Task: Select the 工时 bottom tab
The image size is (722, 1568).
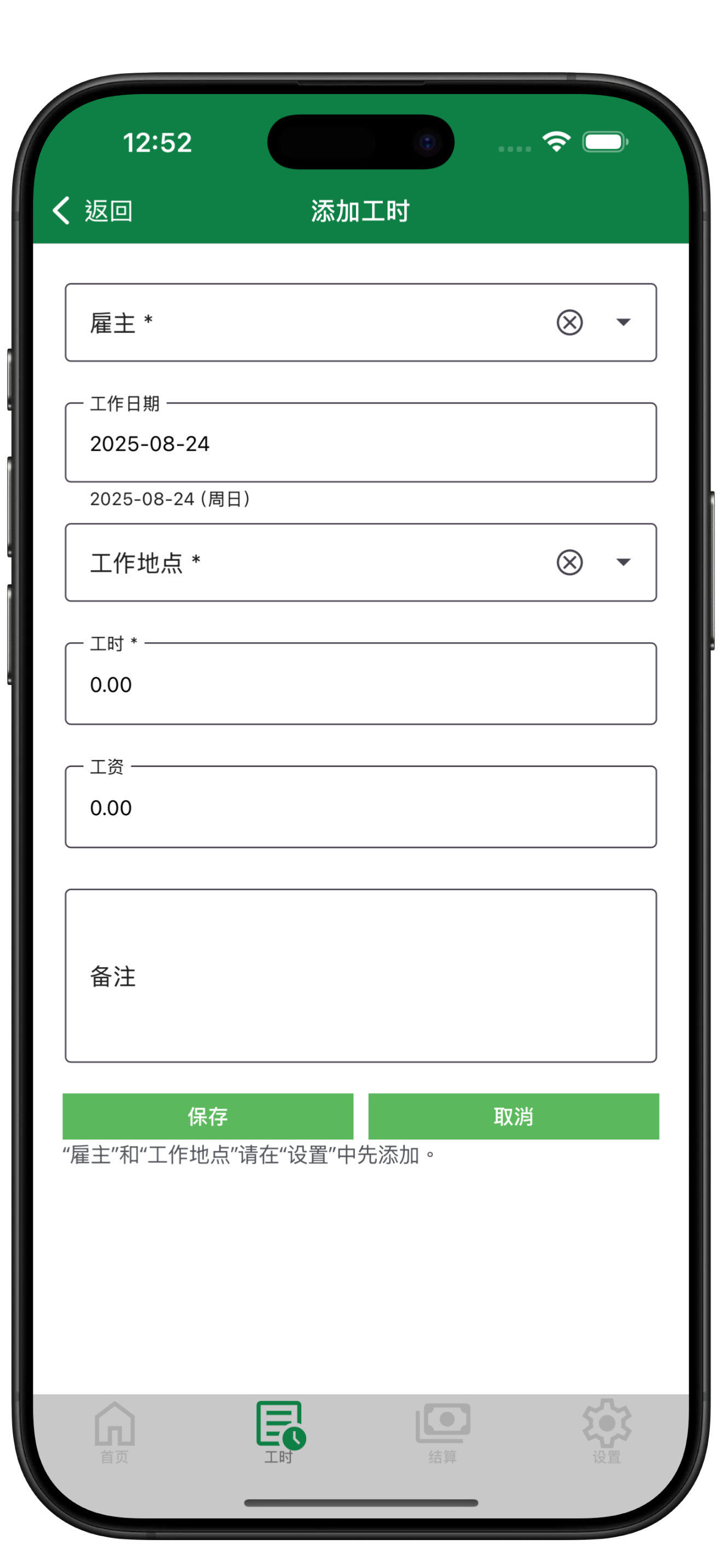Action: 279,1432
